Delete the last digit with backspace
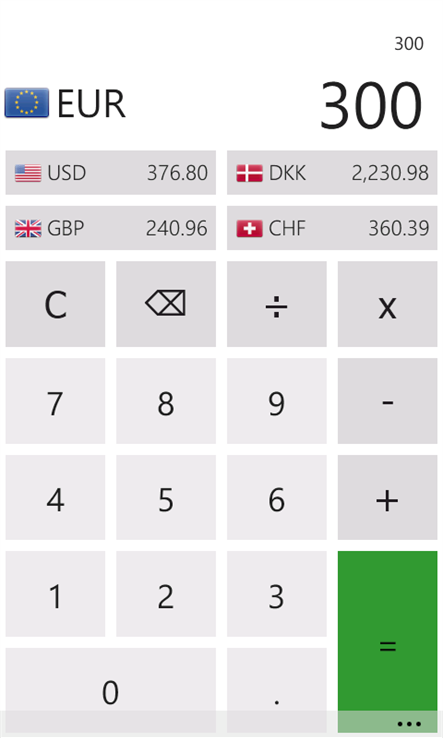 [x=166, y=304]
